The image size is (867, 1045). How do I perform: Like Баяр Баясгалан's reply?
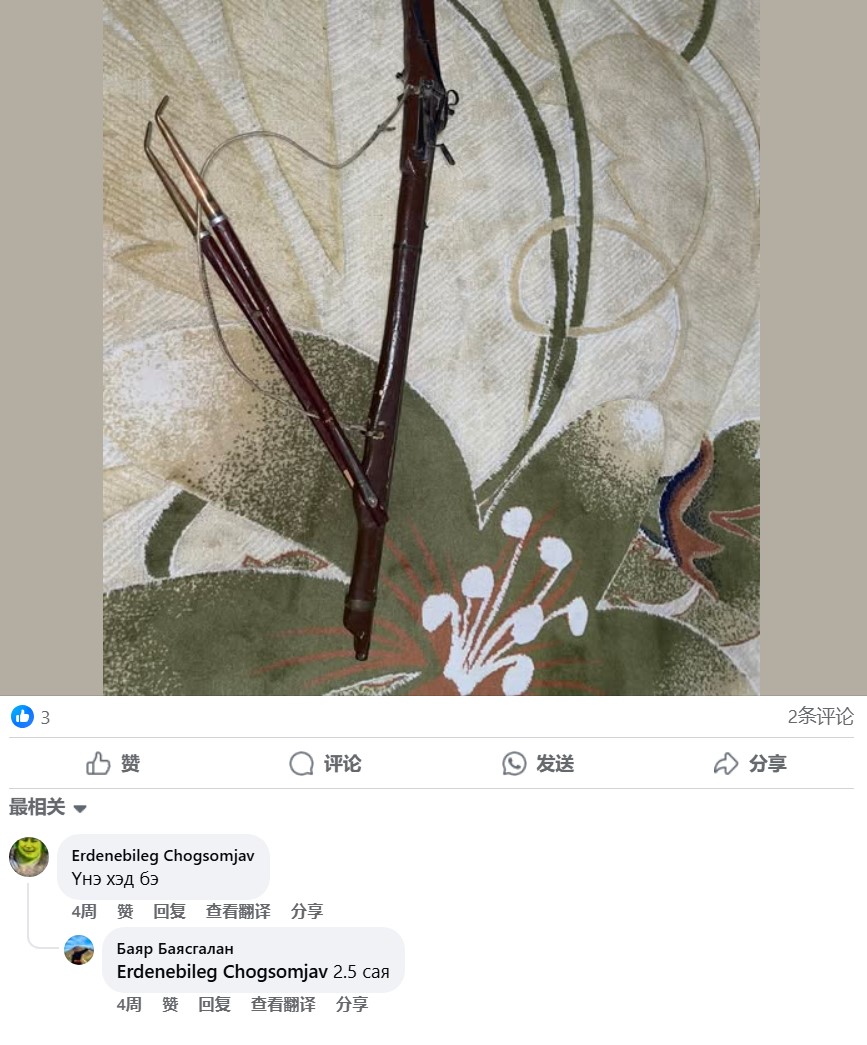pos(170,1004)
